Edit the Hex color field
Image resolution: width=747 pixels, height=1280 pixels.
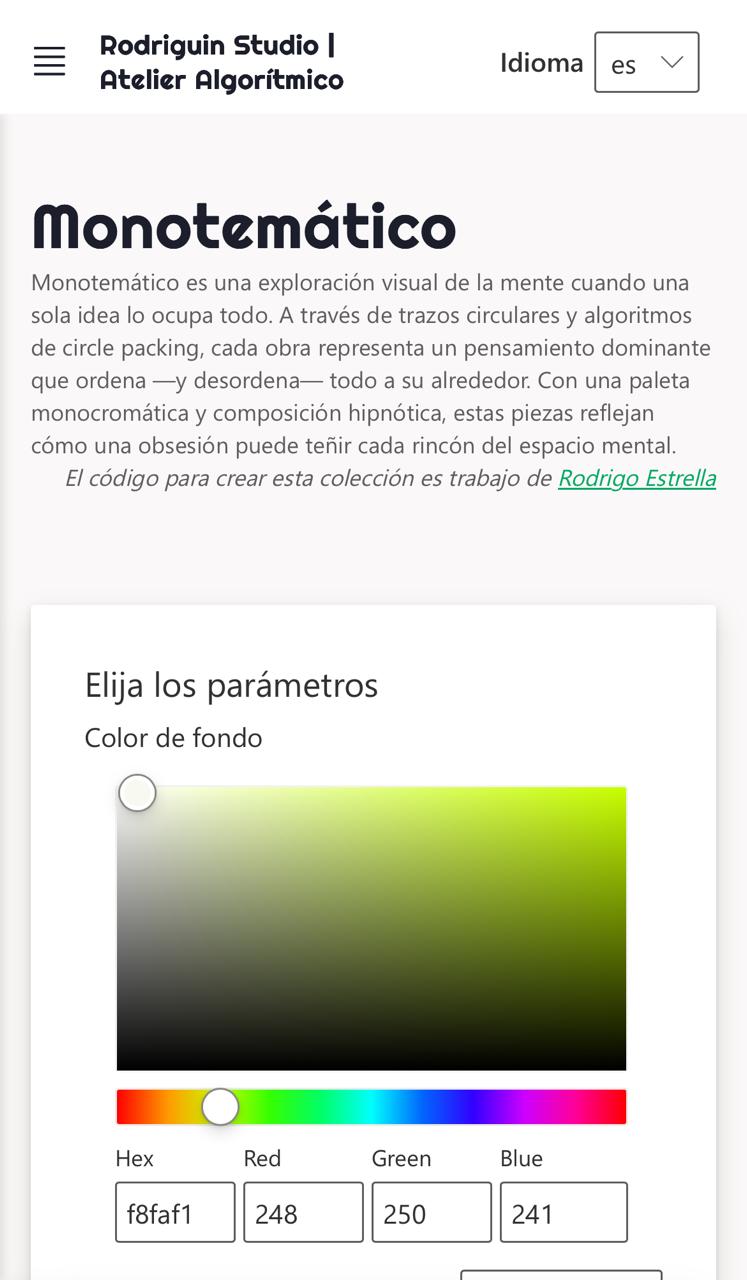(175, 1212)
